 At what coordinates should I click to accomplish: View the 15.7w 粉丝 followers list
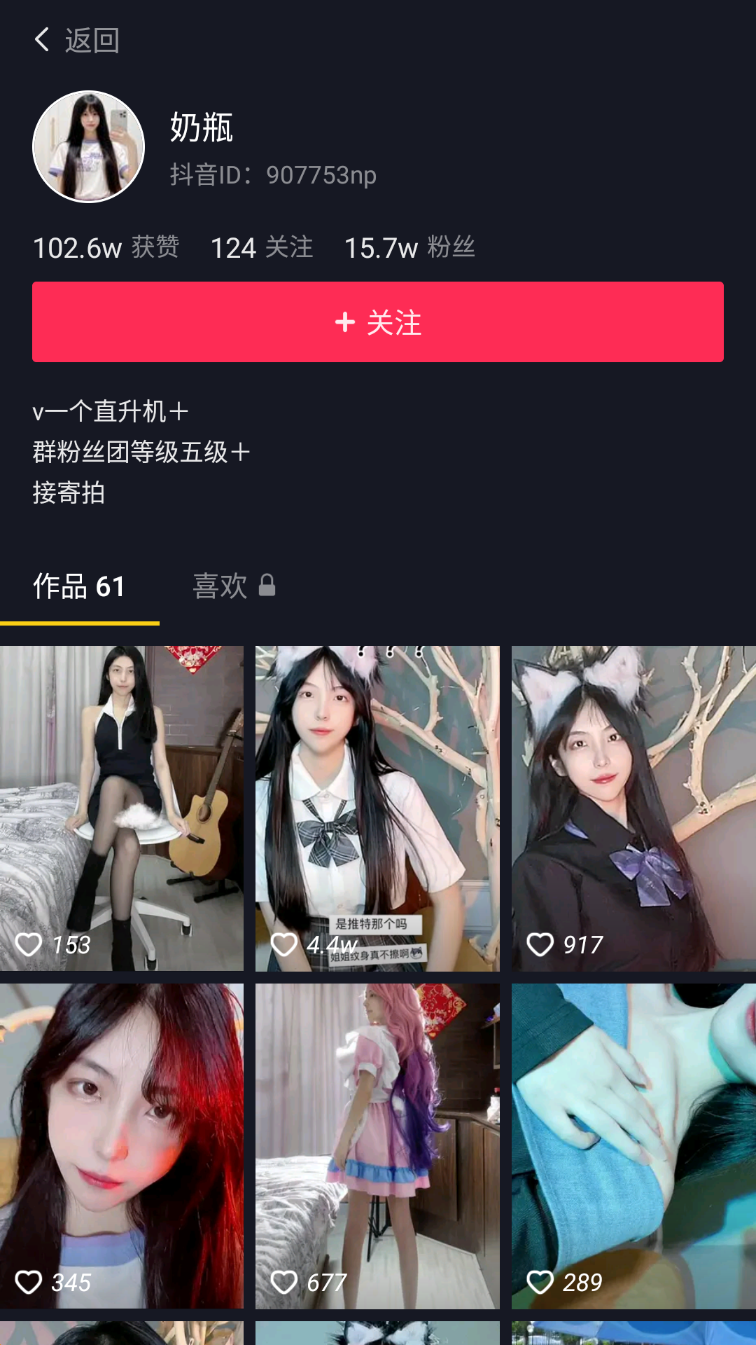409,248
